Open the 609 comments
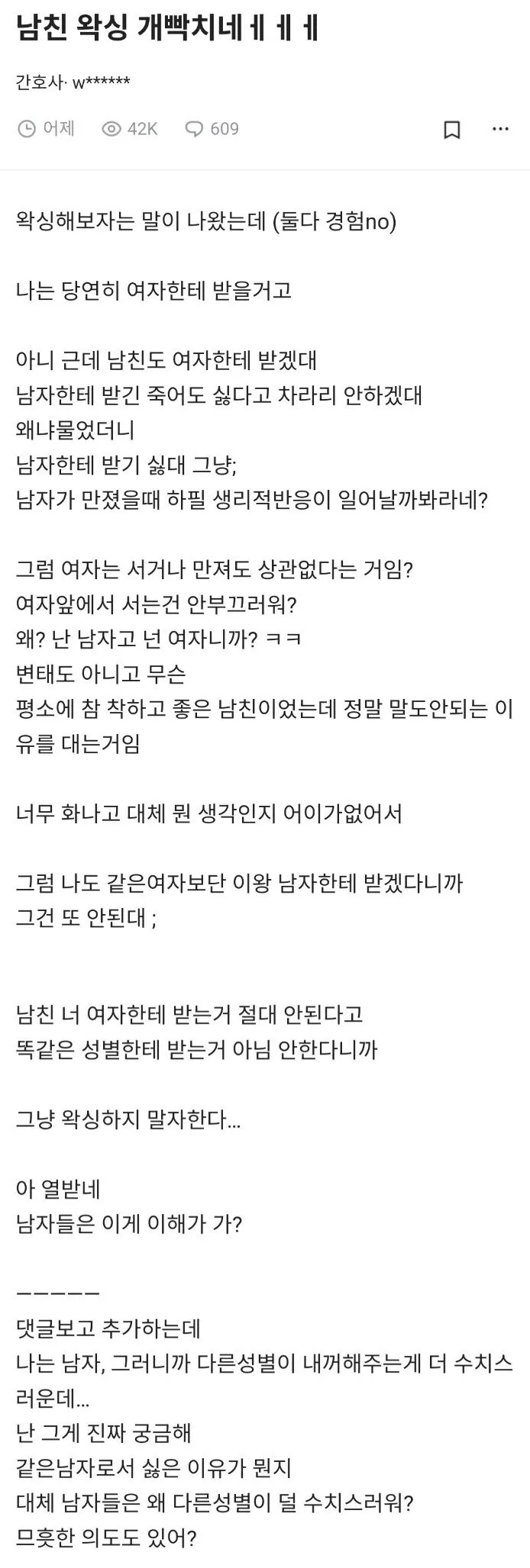 [212, 129]
